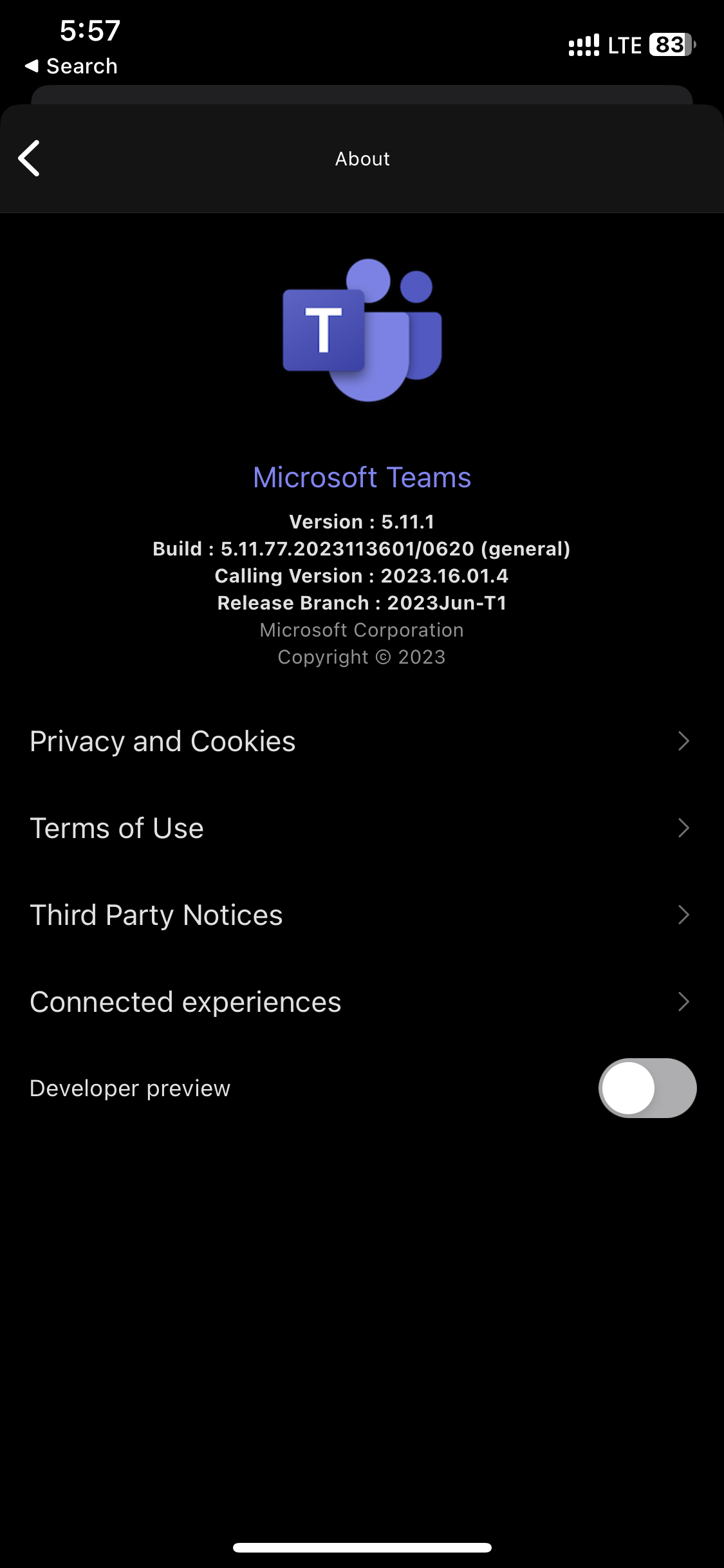This screenshot has height=1568, width=724.
Task: Click the Microsoft Teams app logo
Action: tap(362, 328)
